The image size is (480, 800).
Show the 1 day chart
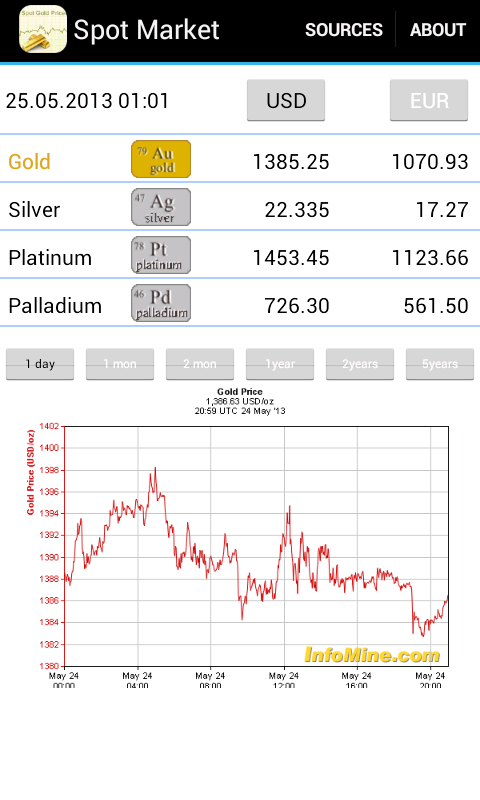tap(40, 364)
